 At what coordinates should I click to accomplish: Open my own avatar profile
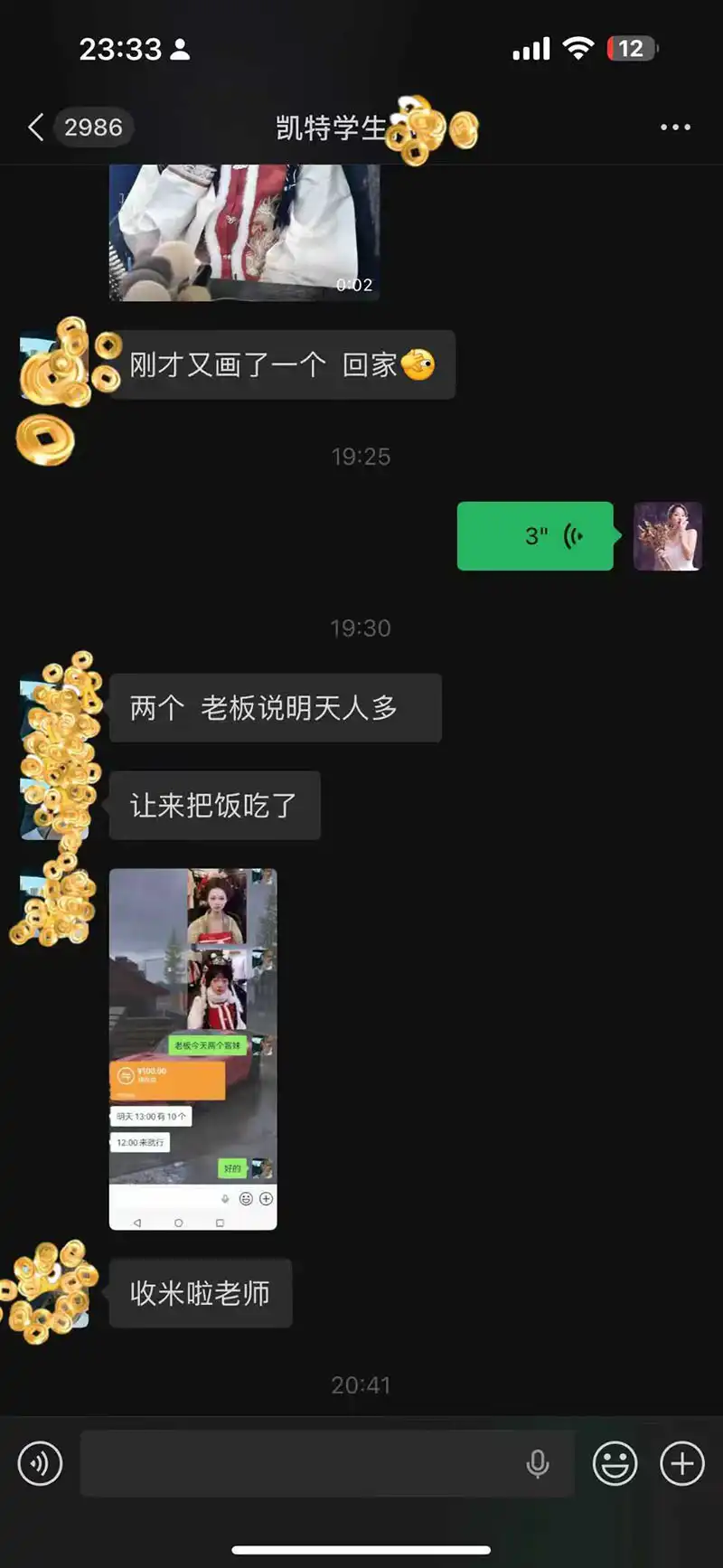668,536
